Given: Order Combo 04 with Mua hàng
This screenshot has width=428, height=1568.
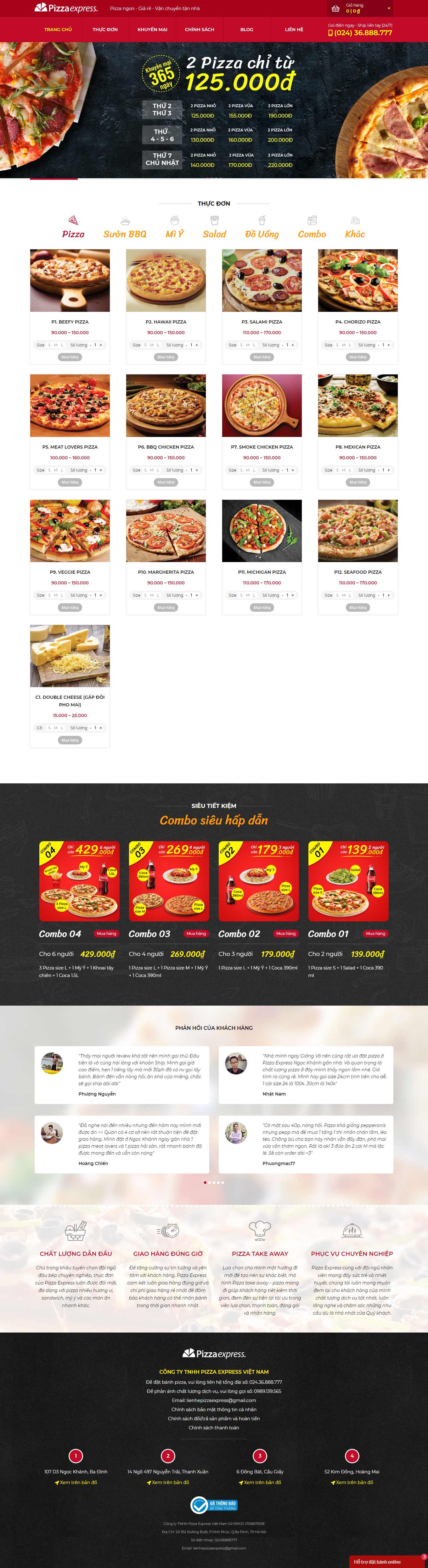Looking at the screenshot, I should click(x=107, y=933).
